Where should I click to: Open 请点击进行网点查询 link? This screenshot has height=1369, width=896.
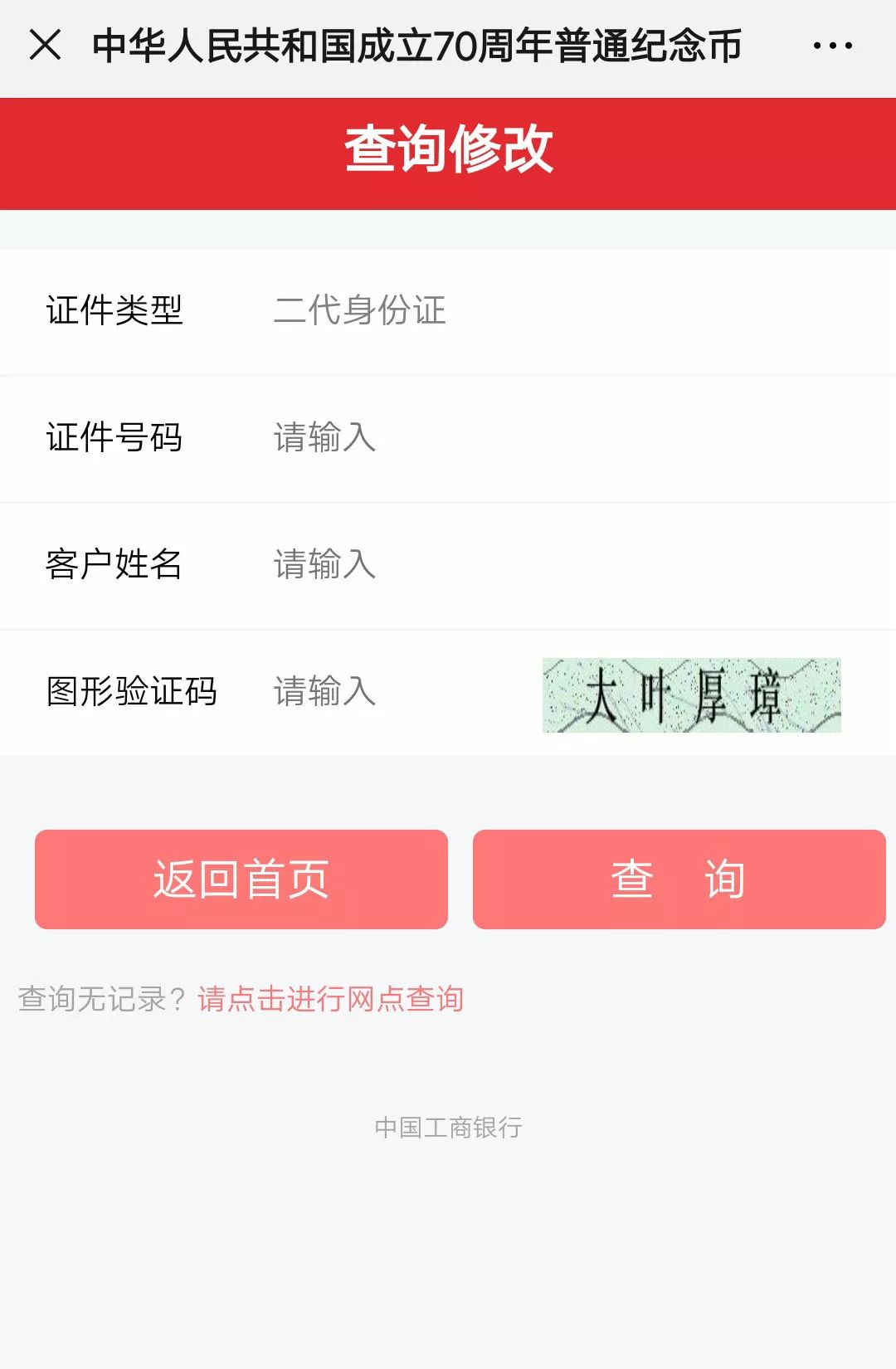click(x=330, y=1001)
